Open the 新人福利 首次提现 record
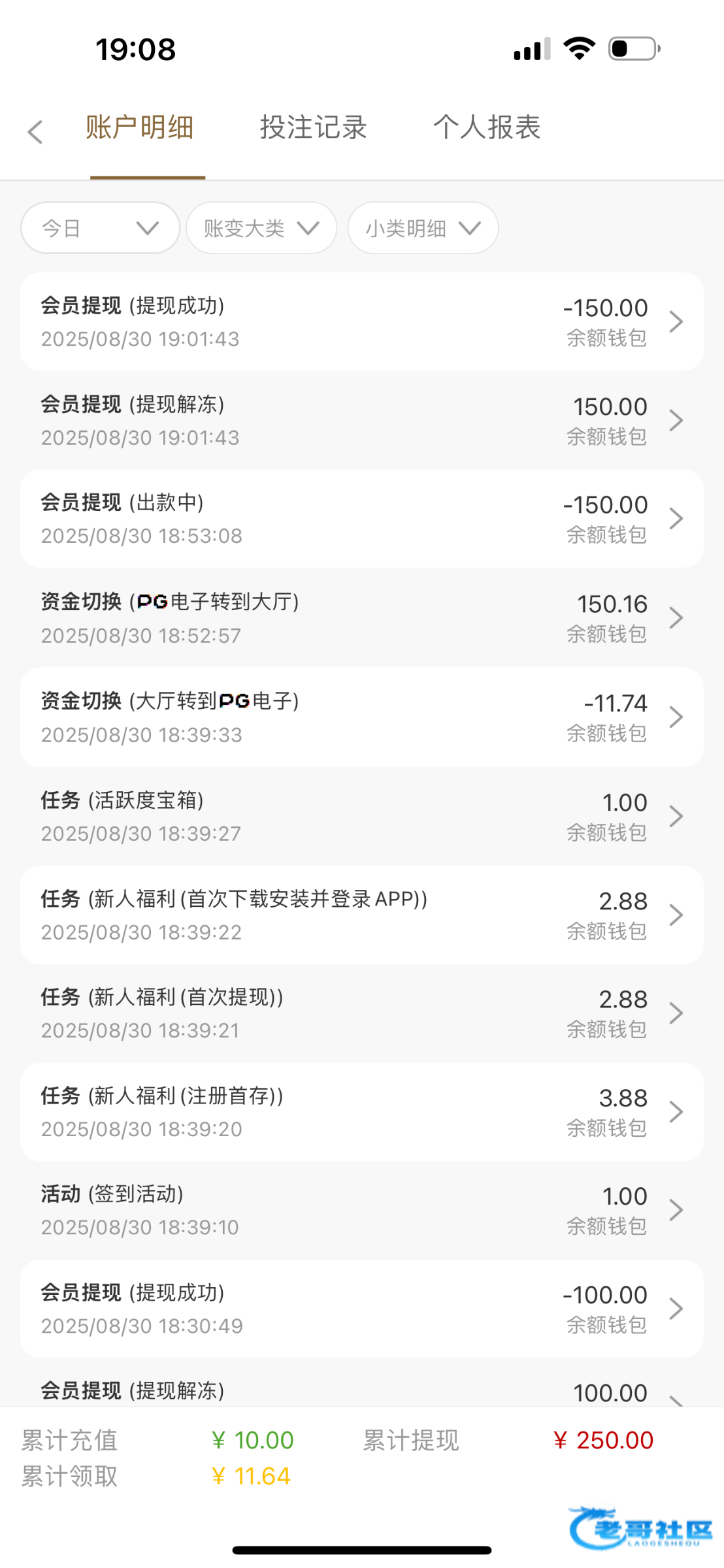Image resolution: width=724 pixels, height=1568 pixels. click(x=362, y=1013)
